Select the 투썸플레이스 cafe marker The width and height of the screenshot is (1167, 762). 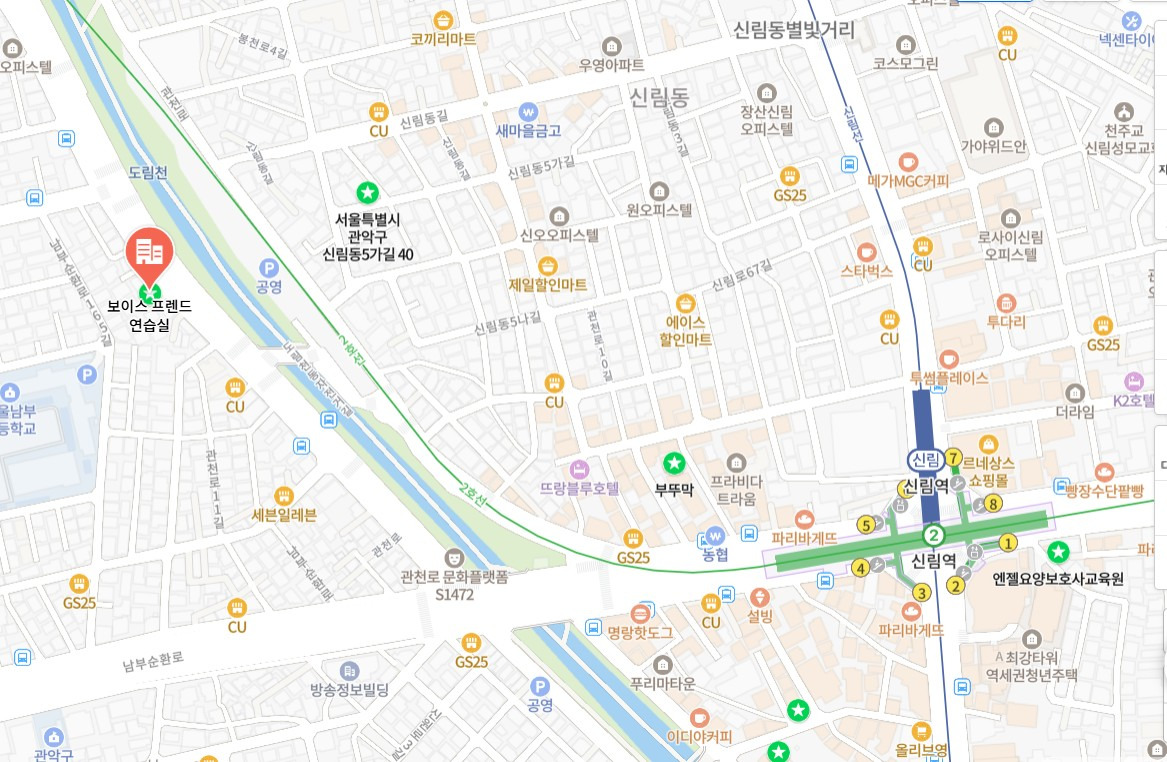click(948, 359)
